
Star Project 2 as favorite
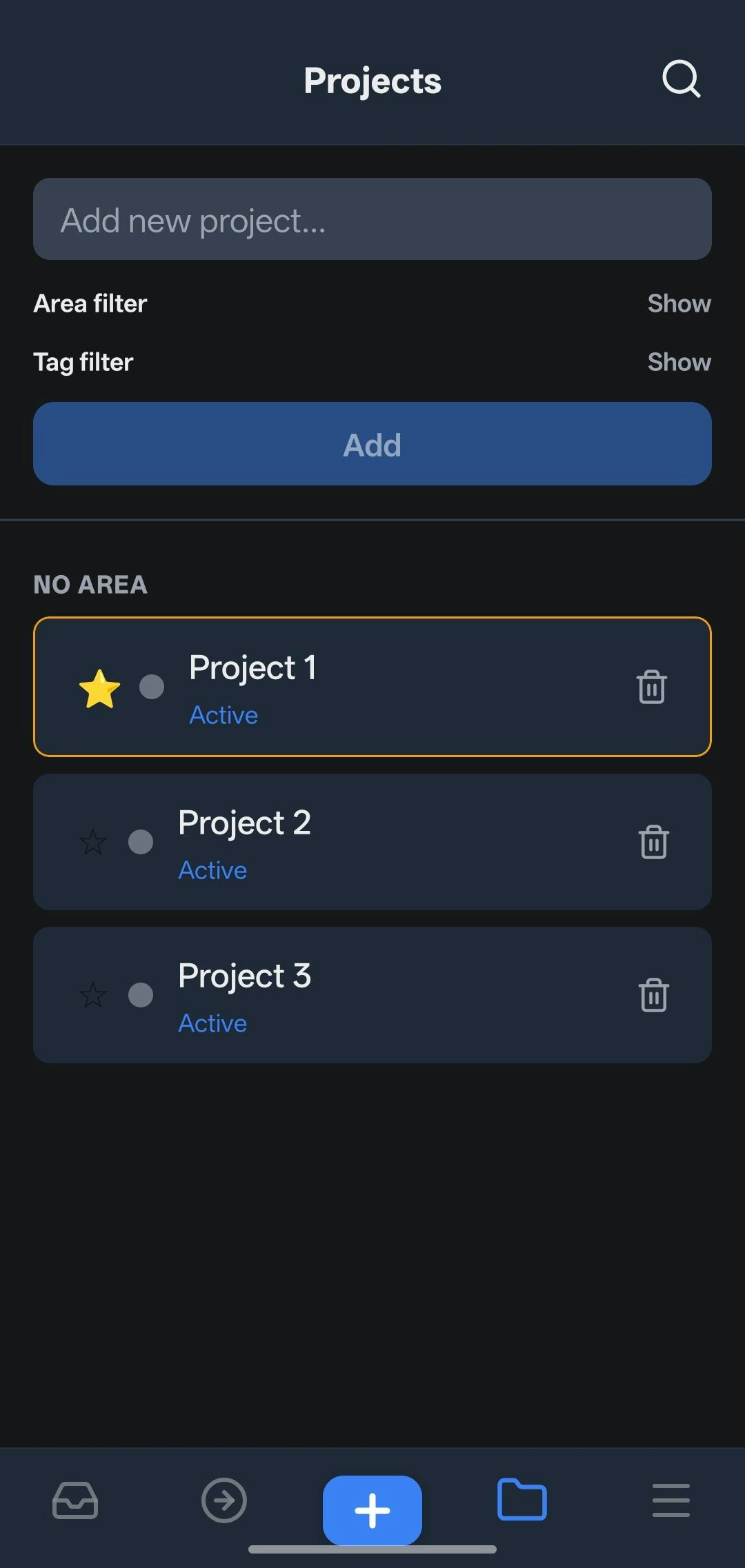point(93,842)
